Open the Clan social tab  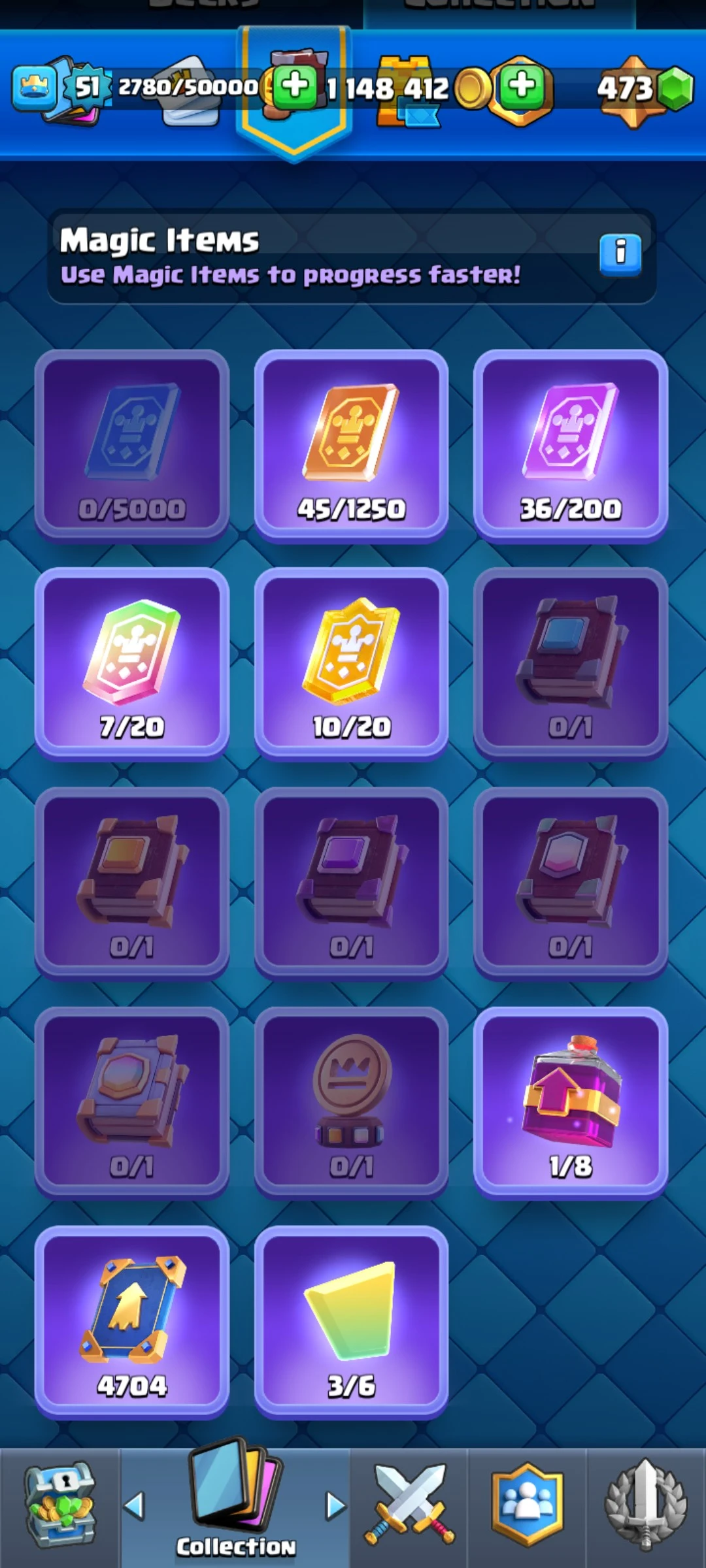pyautogui.click(x=527, y=1505)
